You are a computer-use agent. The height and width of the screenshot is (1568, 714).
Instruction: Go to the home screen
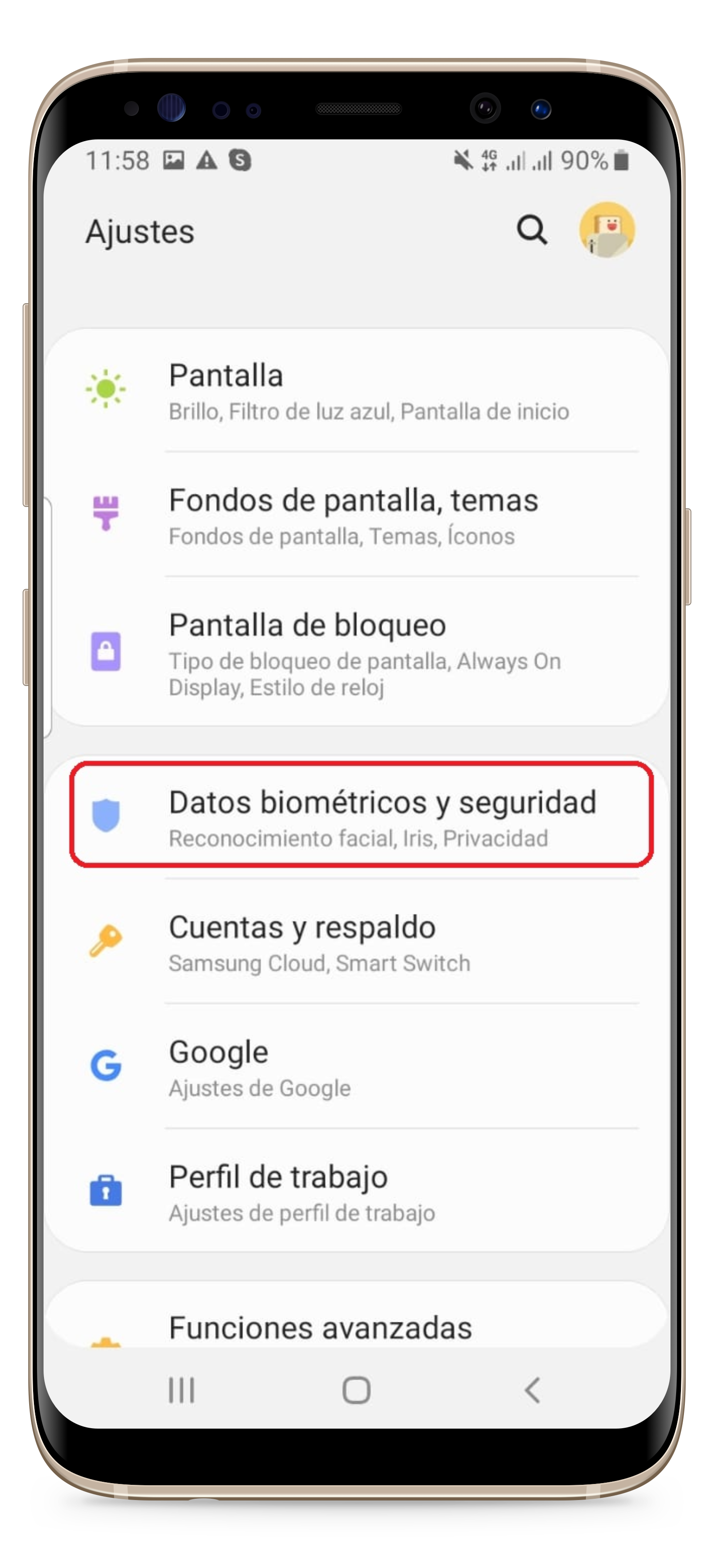(357, 1390)
